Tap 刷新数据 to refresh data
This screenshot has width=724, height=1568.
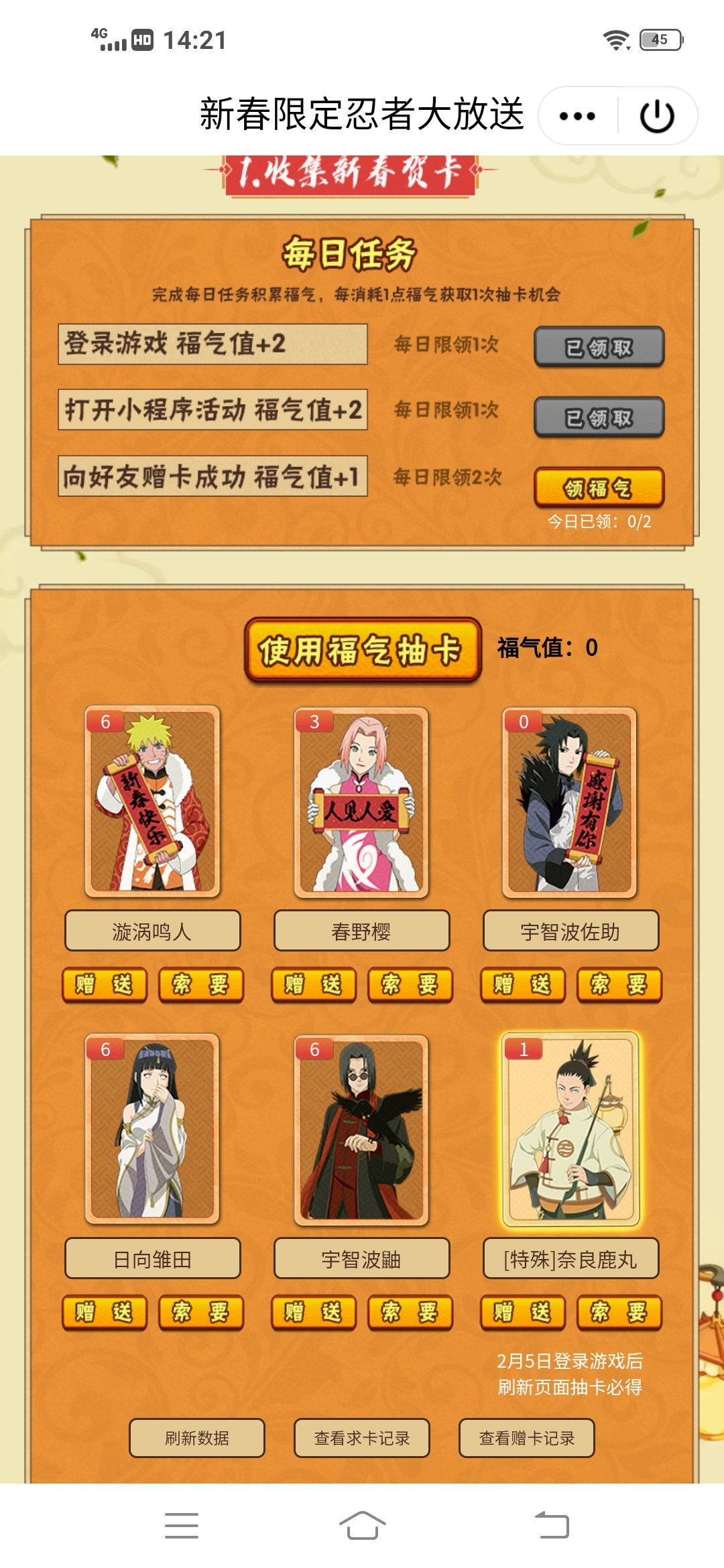pos(197,1438)
